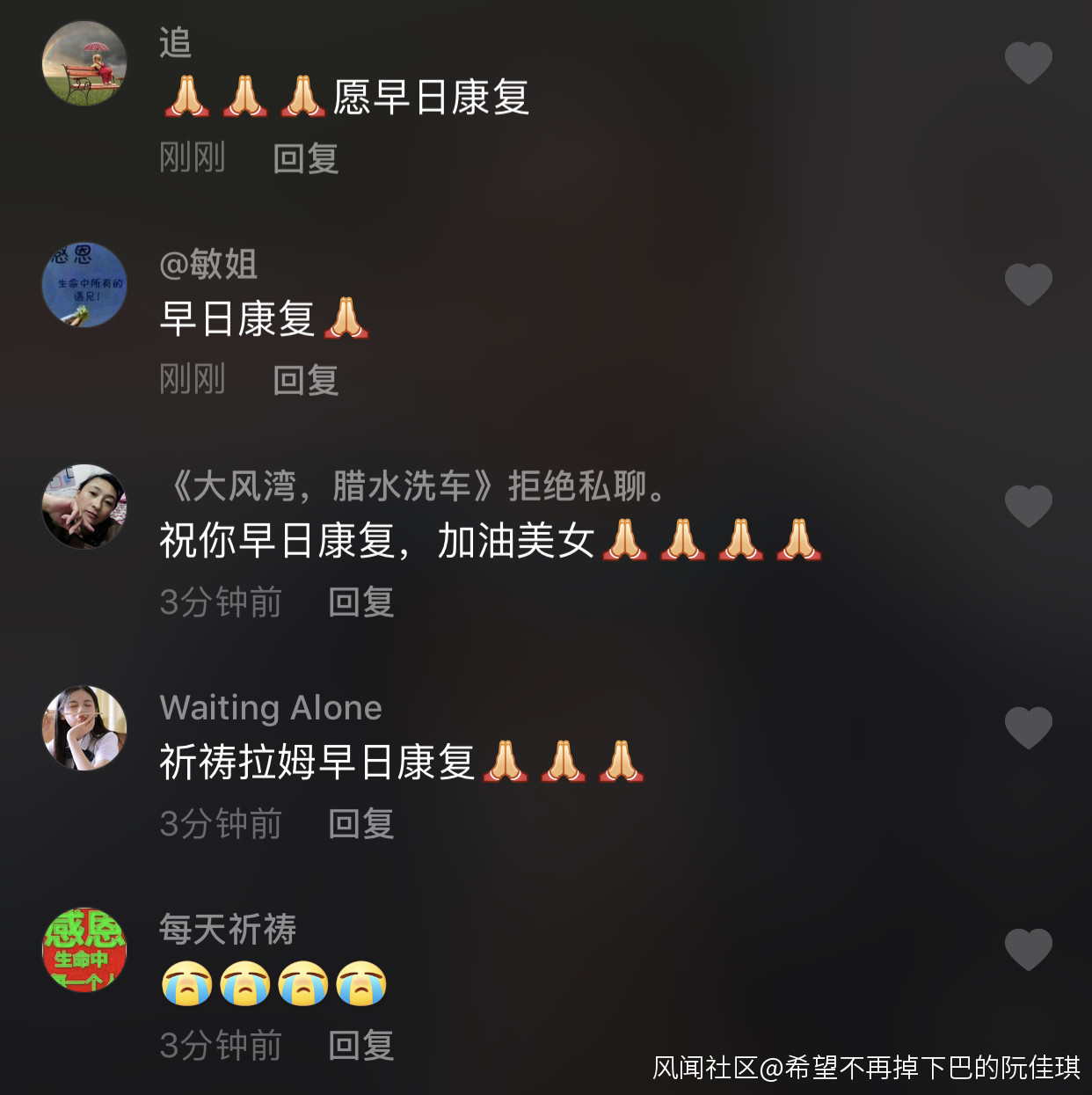Open 每天祈祷's profile avatar
Screen dimensions: 1092x1095
tap(84, 950)
